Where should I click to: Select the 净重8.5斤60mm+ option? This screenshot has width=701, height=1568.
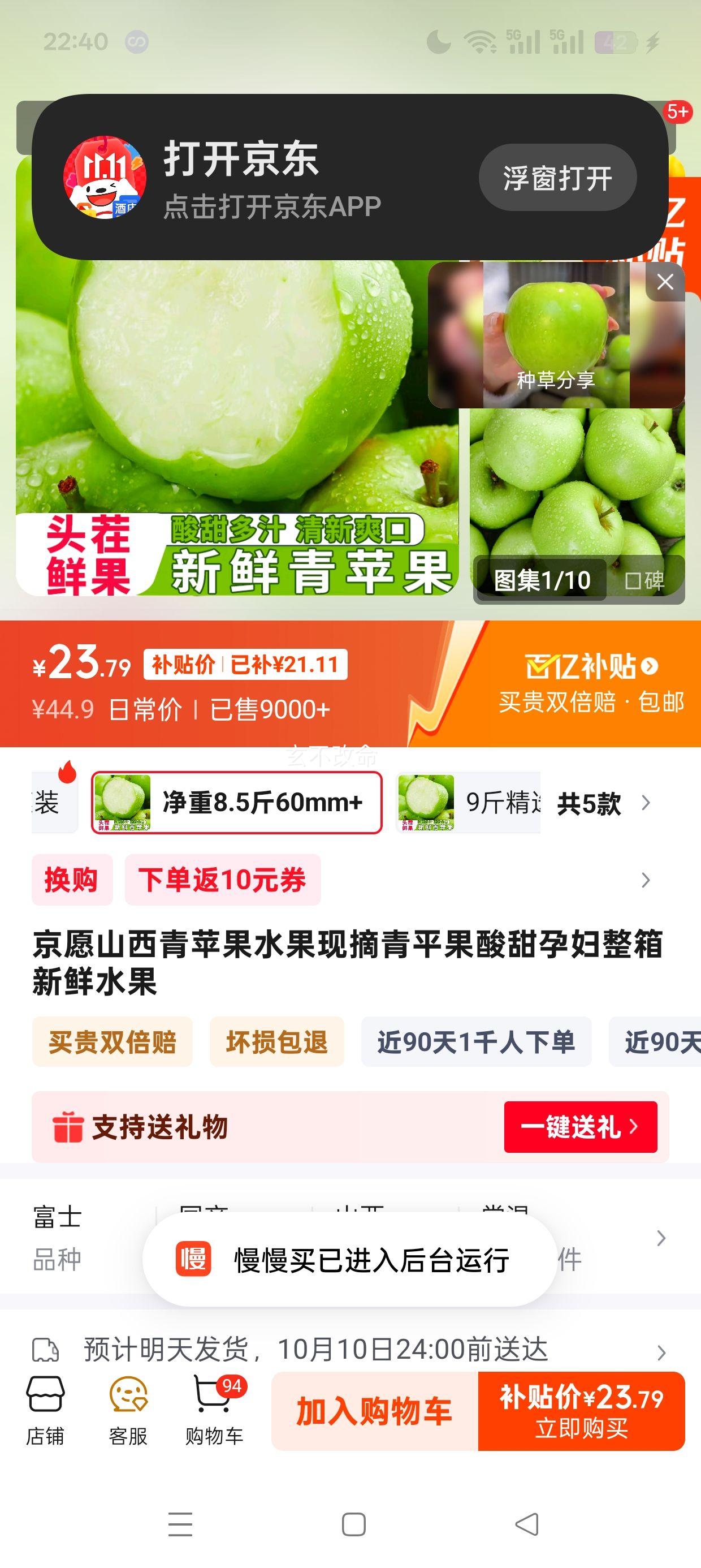(x=237, y=802)
